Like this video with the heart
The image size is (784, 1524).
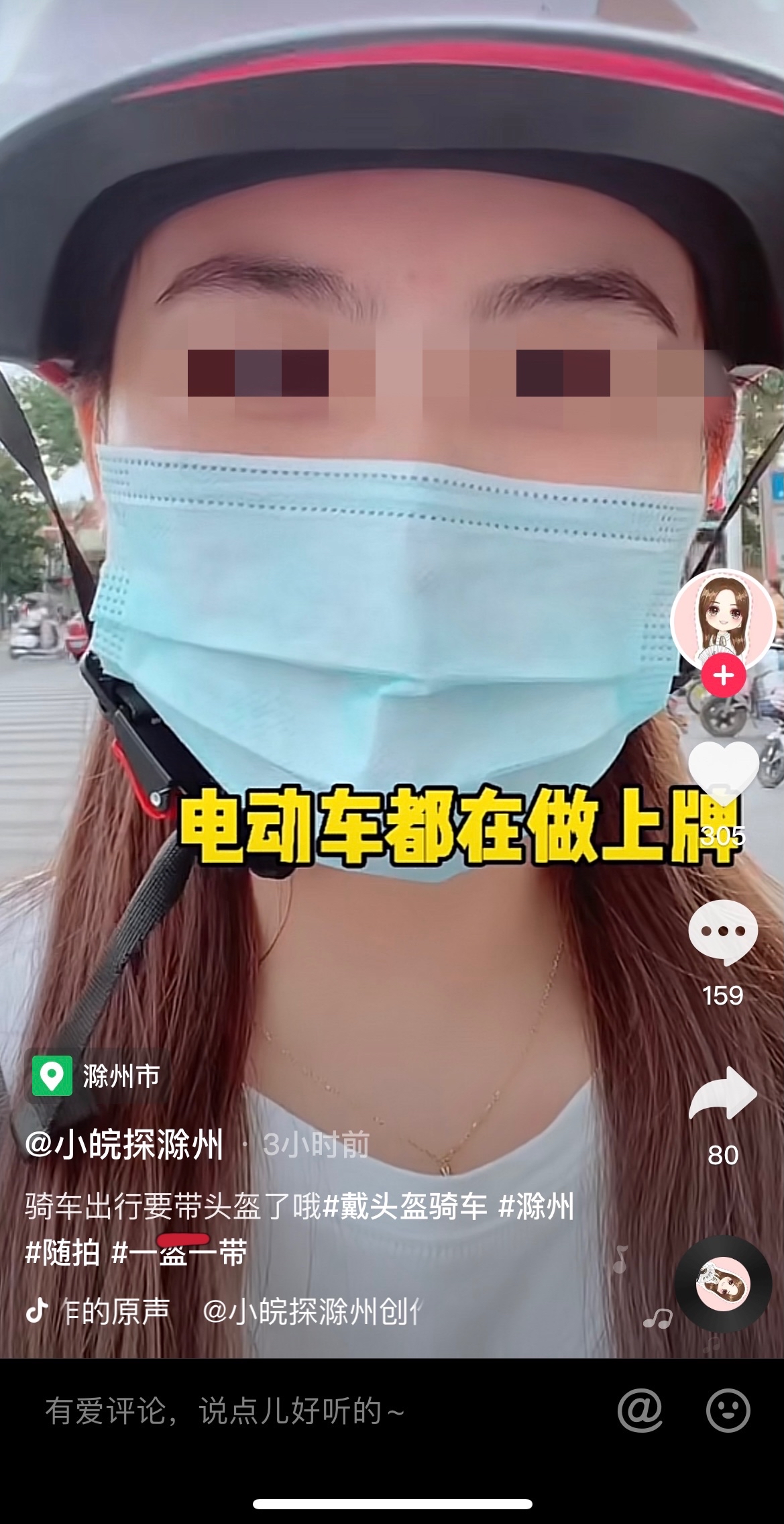pyautogui.click(x=723, y=774)
